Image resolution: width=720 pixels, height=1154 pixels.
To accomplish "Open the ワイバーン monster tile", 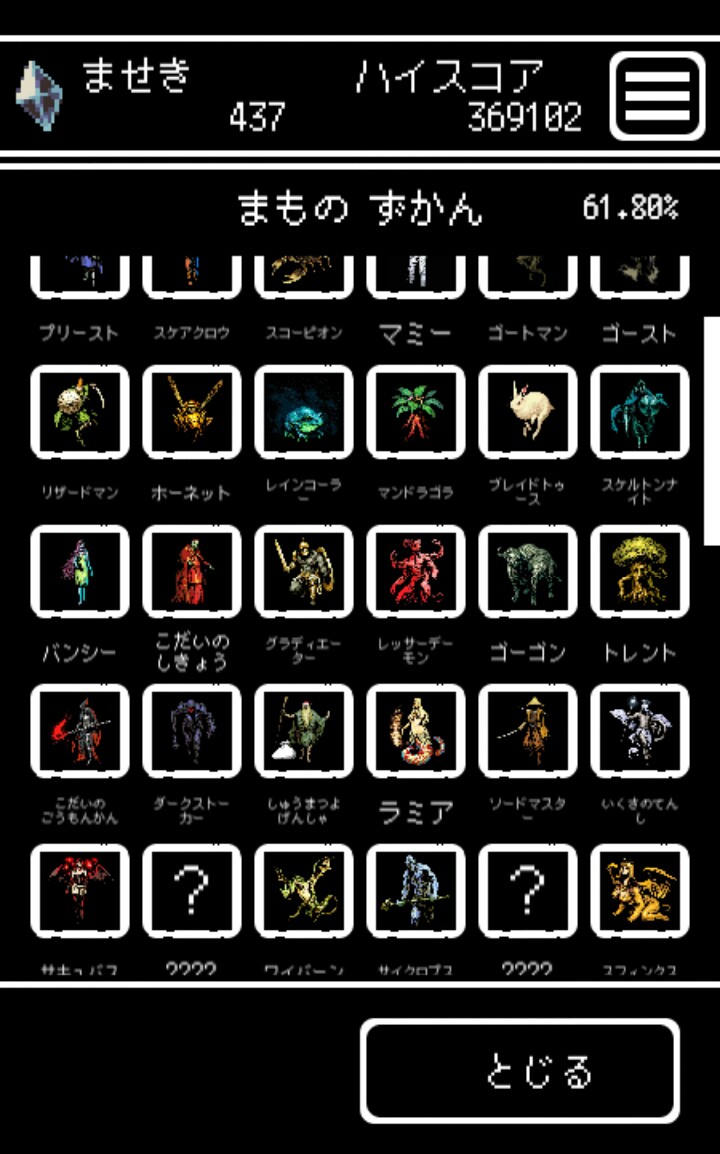I will coord(303,891).
